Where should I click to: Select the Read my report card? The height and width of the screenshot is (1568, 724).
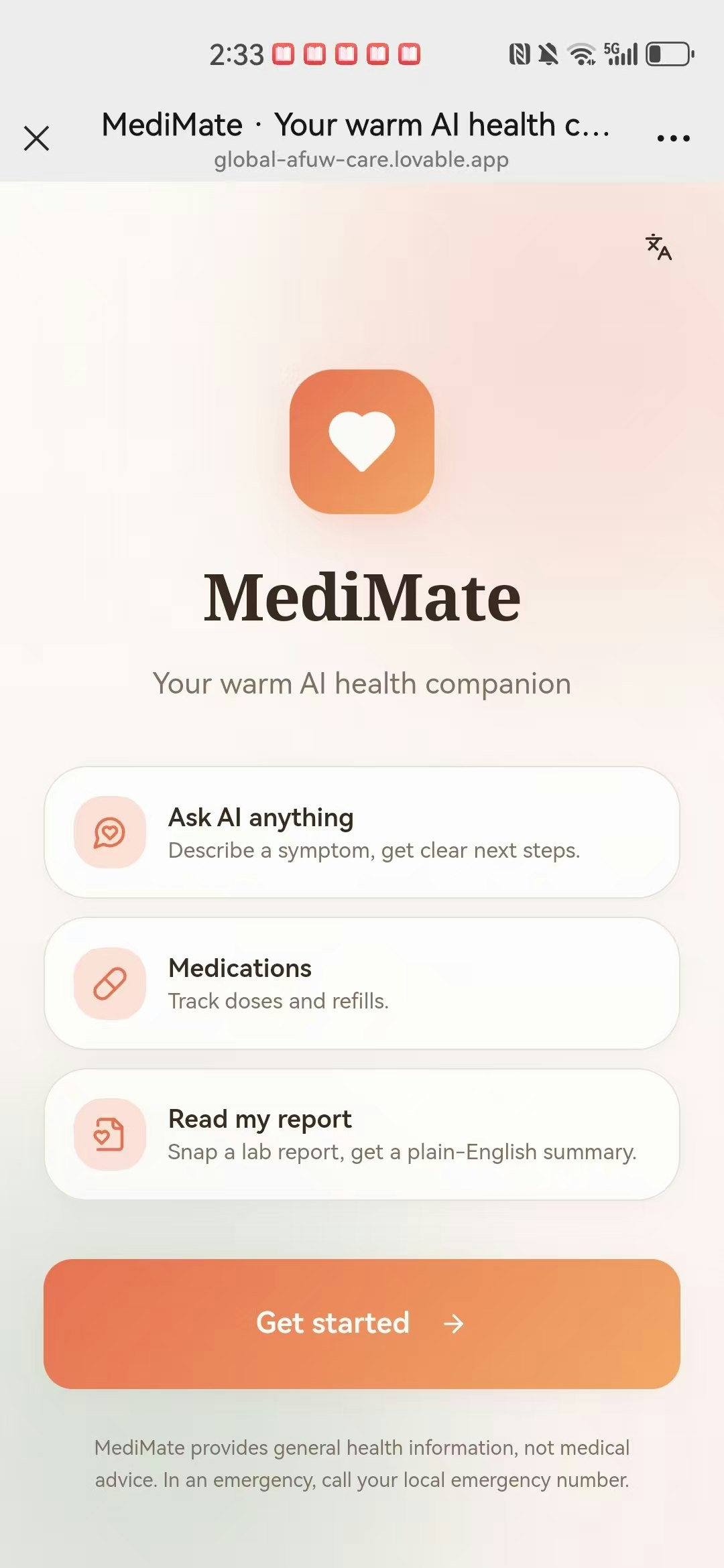coord(362,1134)
